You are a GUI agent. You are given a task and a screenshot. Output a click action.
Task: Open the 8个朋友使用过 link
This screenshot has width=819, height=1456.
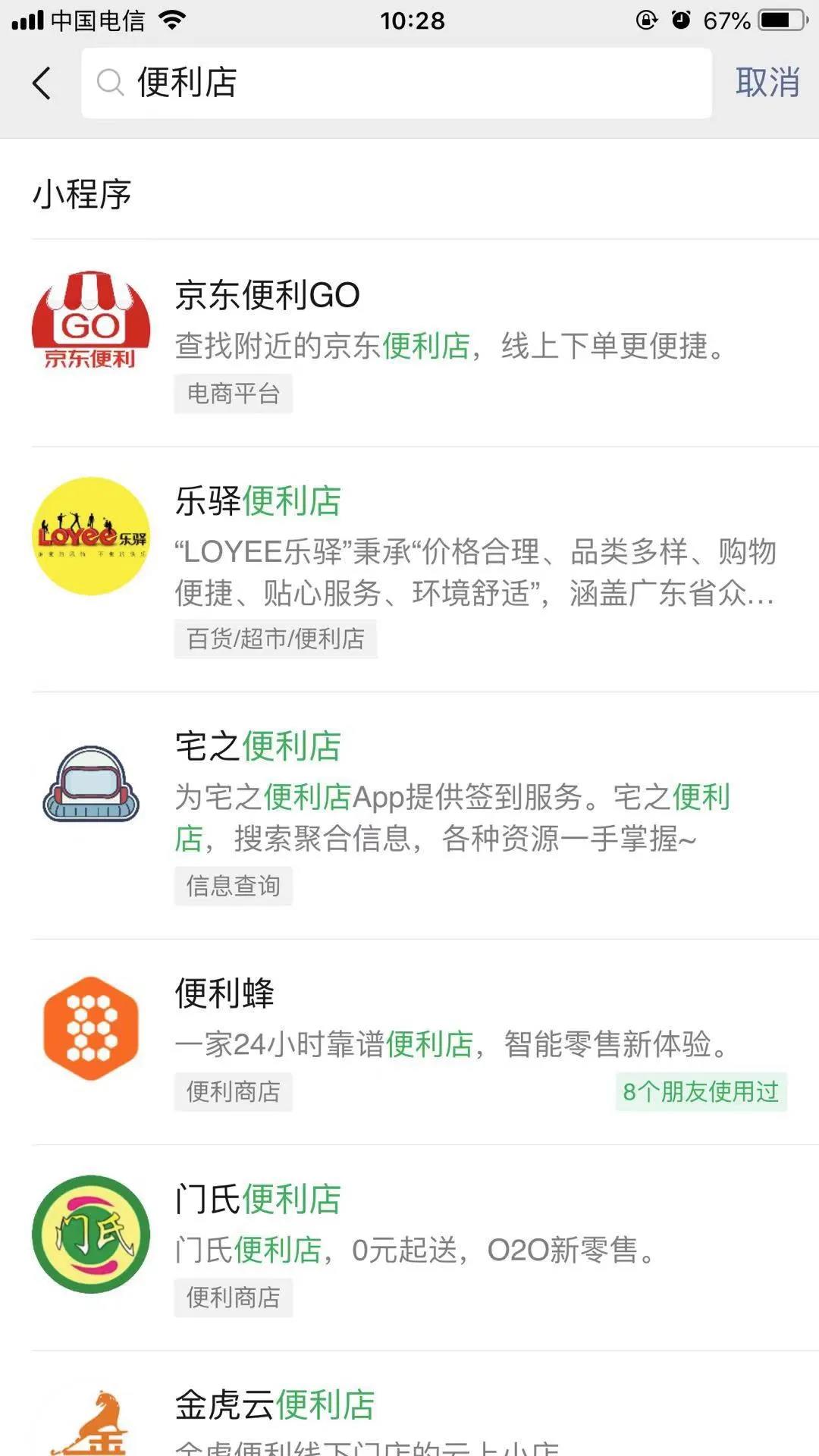tap(700, 1093)
